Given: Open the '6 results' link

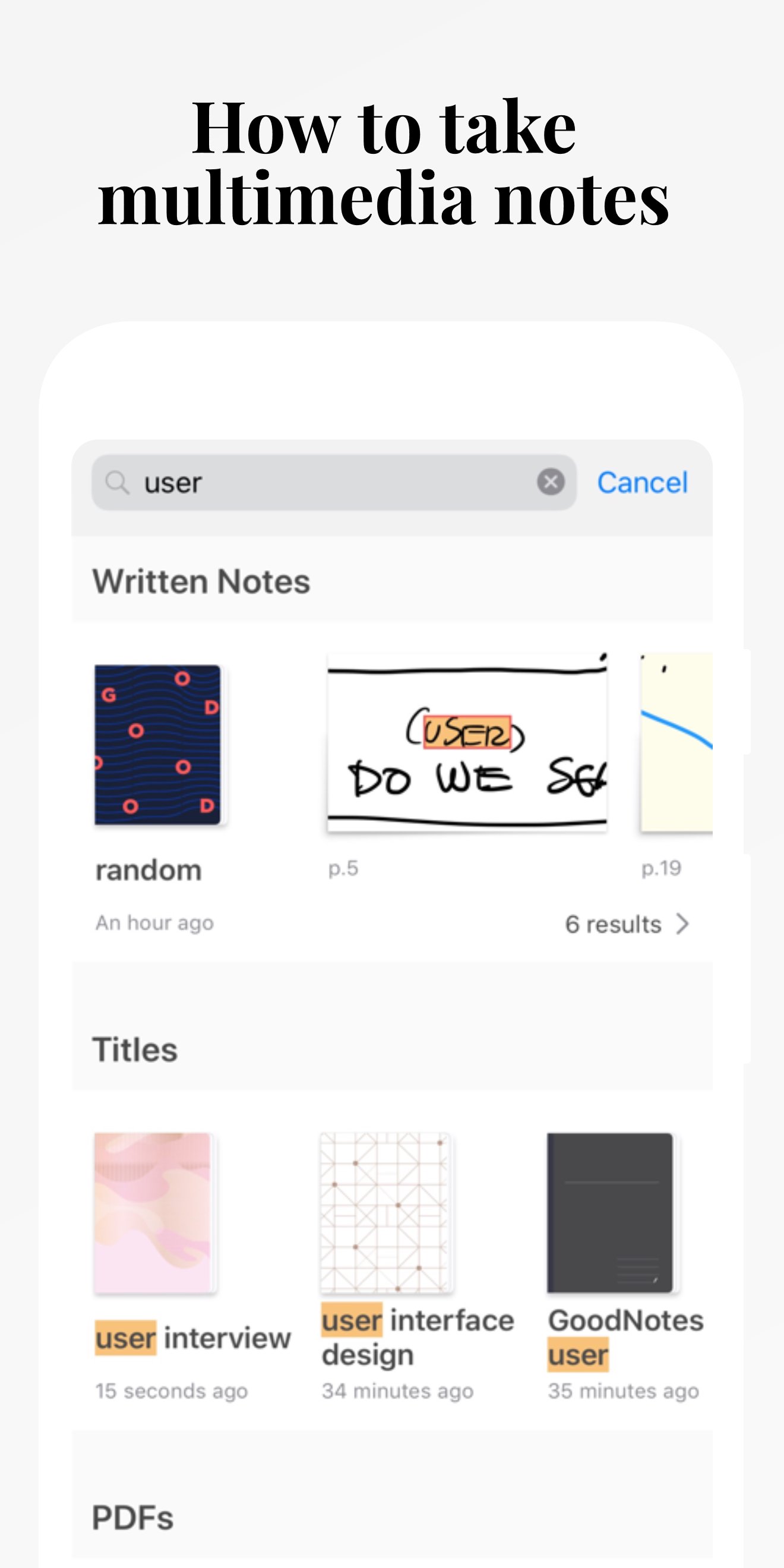Looking at the screenshot, I should pos(612,924).
